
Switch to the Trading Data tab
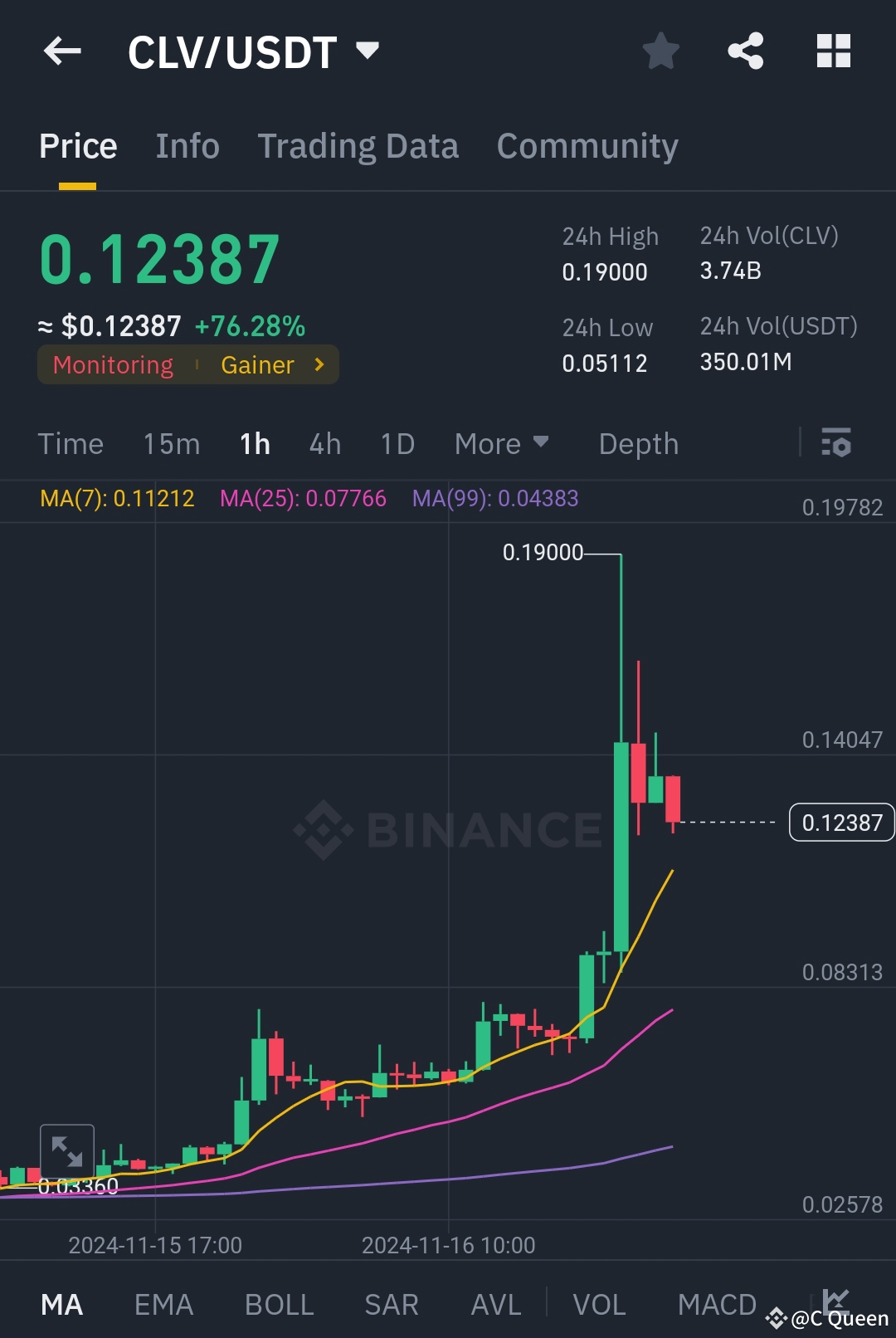(358, 145)
